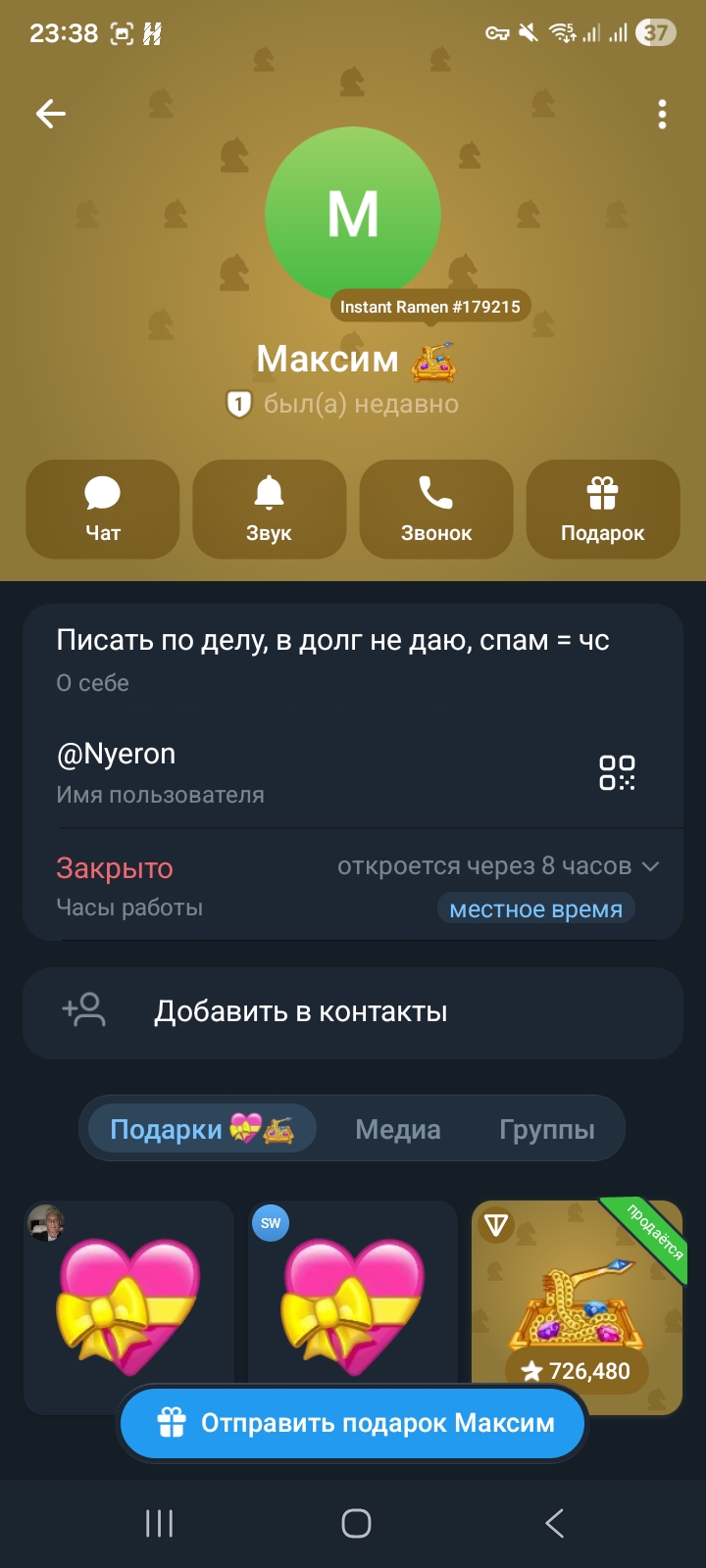Show QR code for @Nyeron
706x1568 pixels.
(x=617, y=772)
